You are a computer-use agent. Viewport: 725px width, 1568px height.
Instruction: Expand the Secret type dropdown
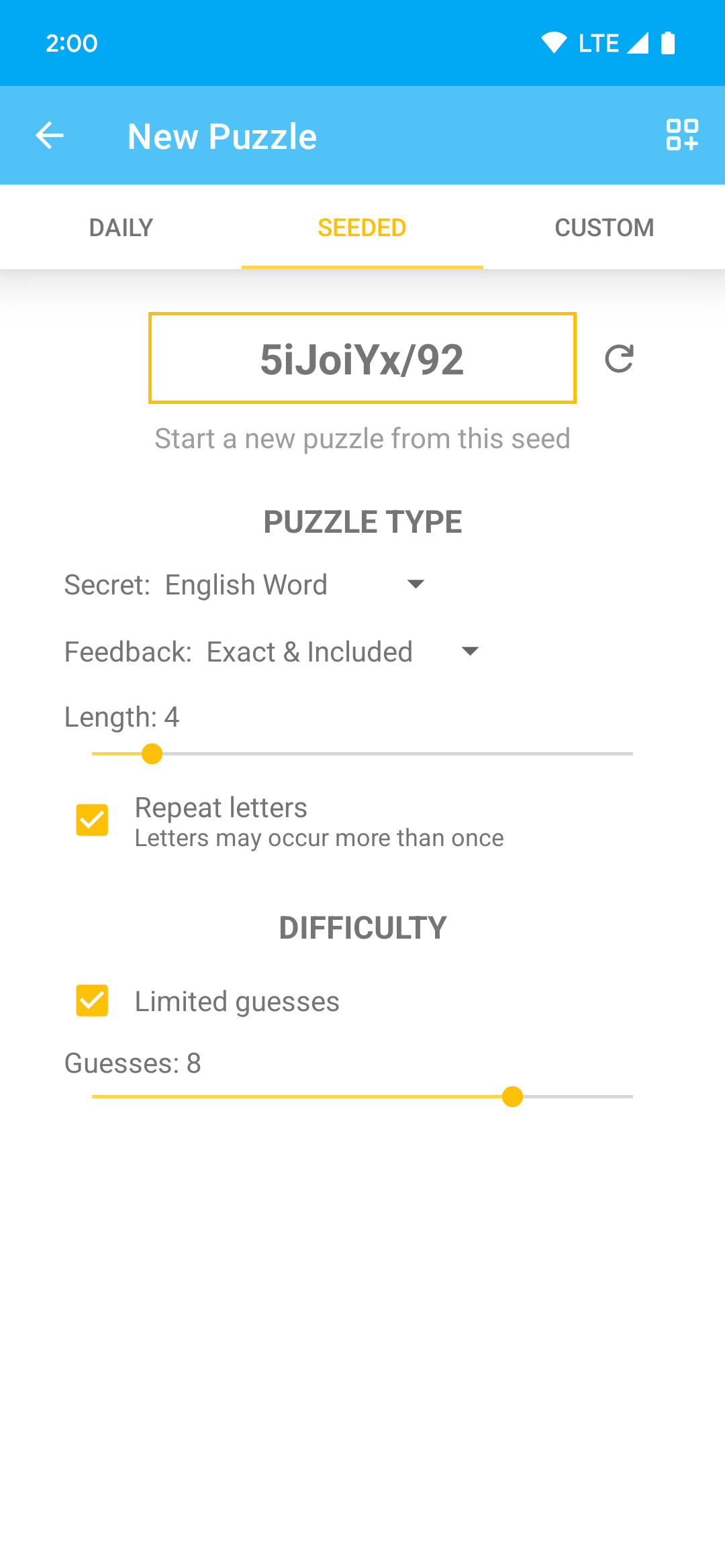point(295,584)
